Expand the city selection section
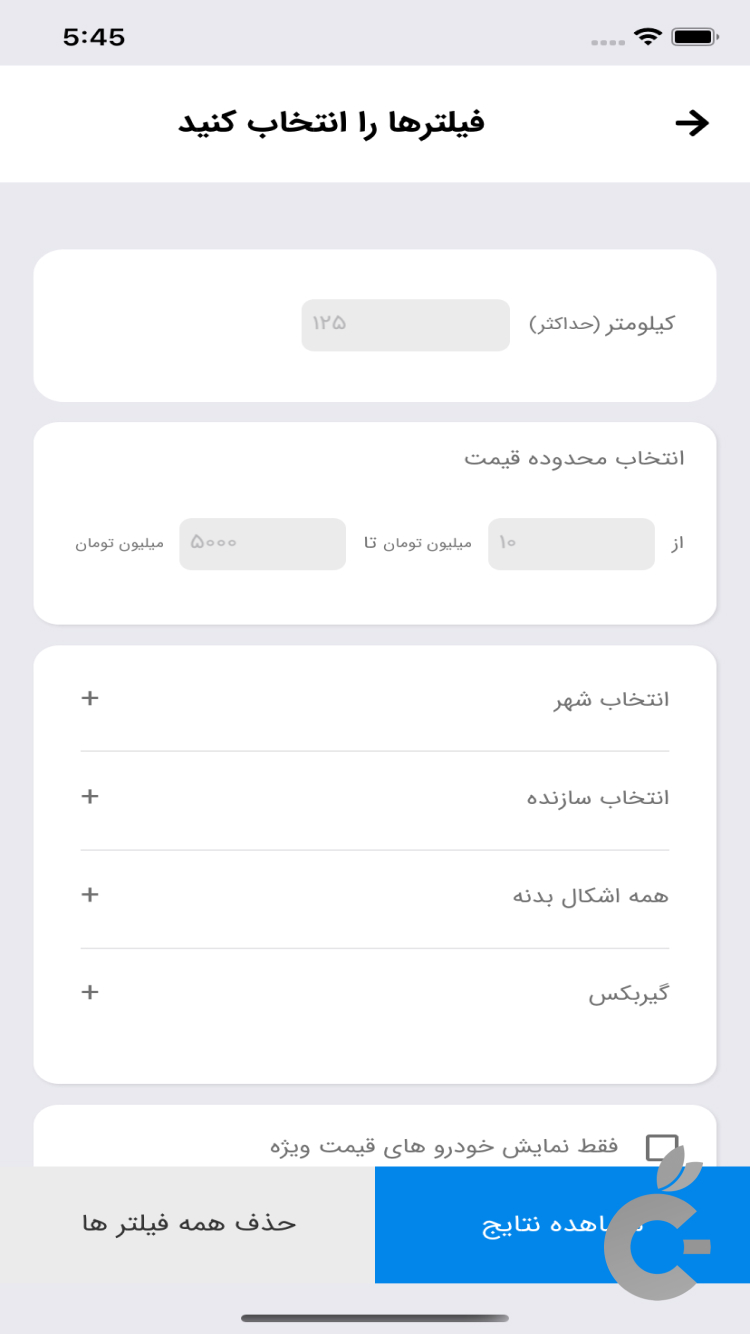The width and height of the screenshot is (750, 1334). [375, 698]
